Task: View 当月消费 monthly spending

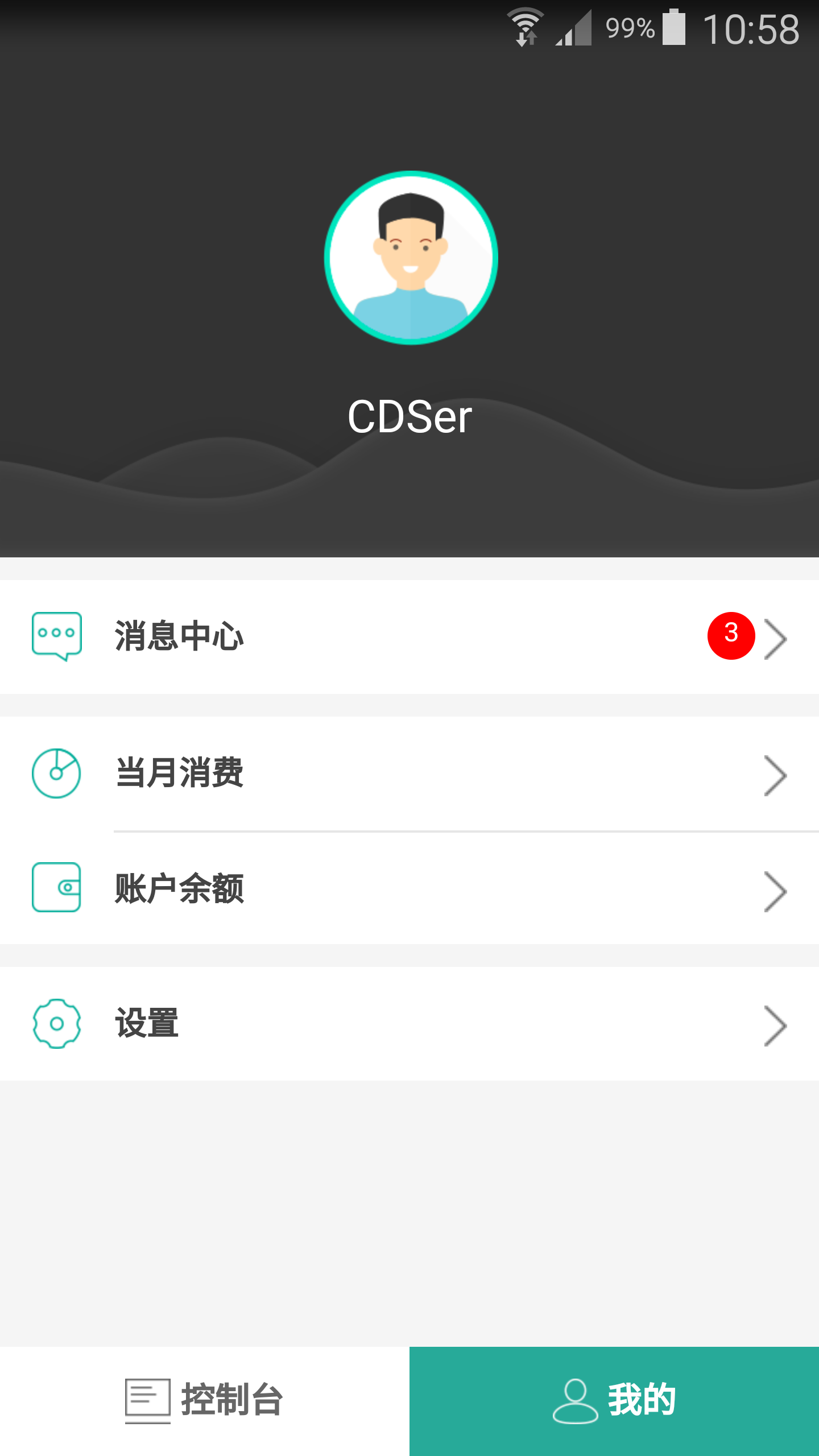Action: click(x=409, y=773)
